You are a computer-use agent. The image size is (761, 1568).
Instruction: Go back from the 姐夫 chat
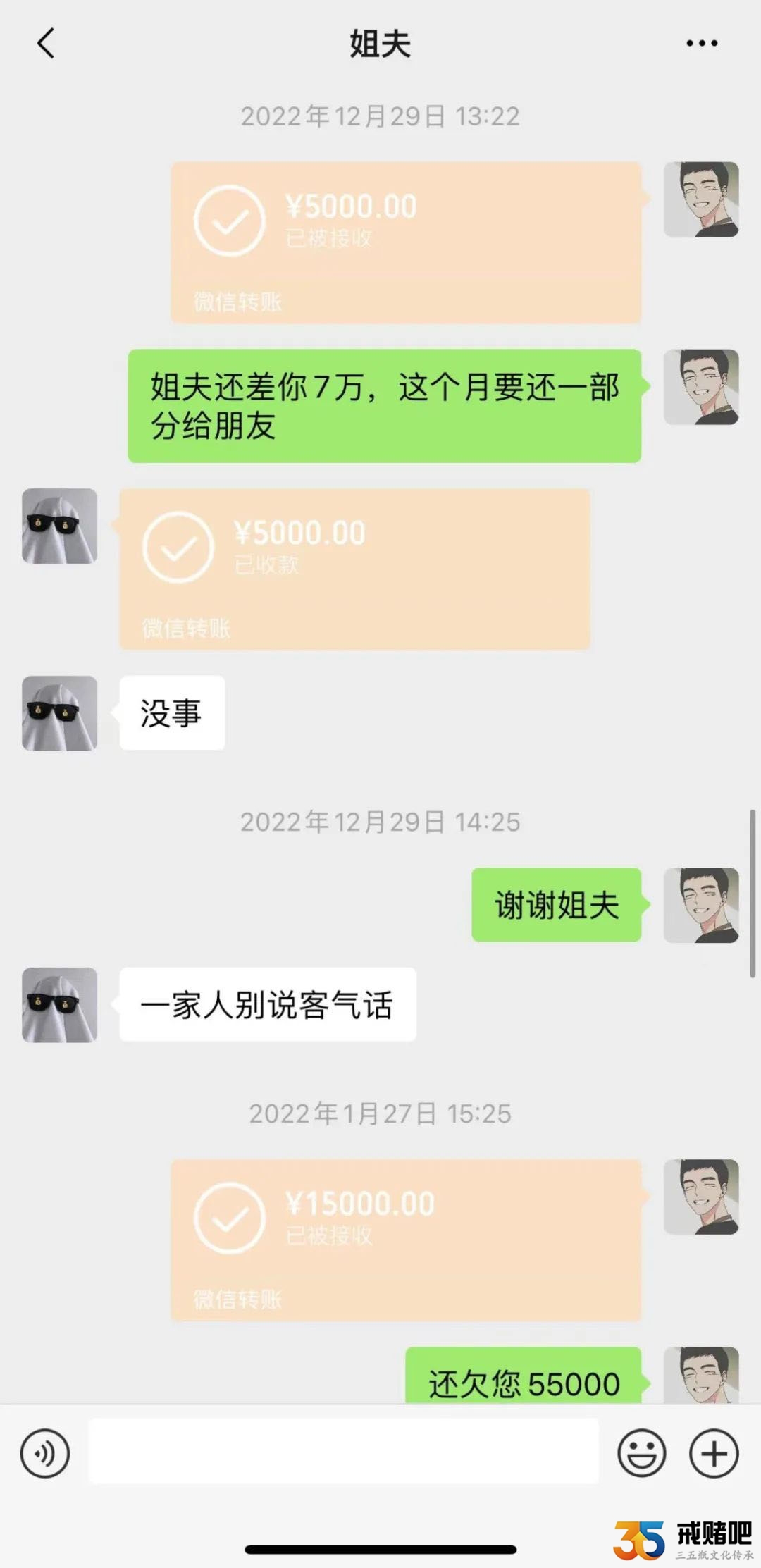point(46,44)
